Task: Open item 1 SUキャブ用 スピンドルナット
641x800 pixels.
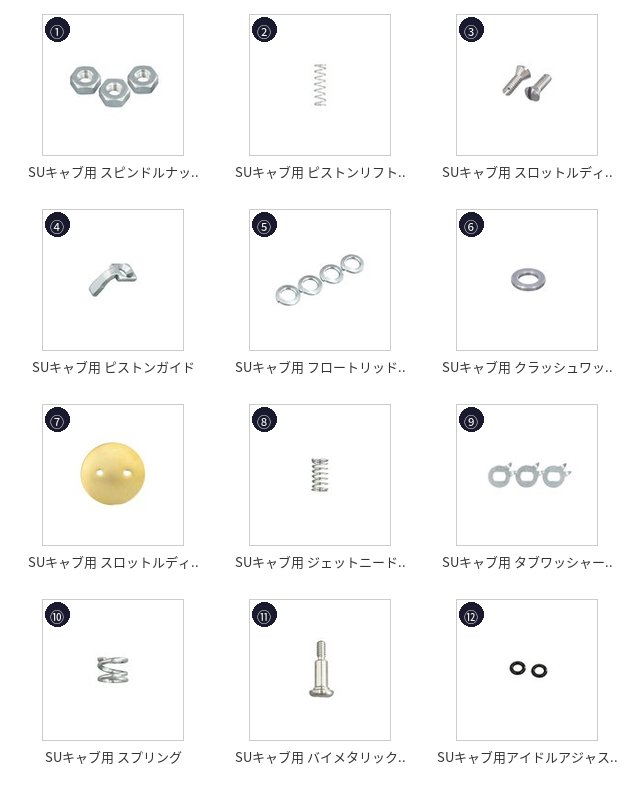Action: tap(113, 85)
